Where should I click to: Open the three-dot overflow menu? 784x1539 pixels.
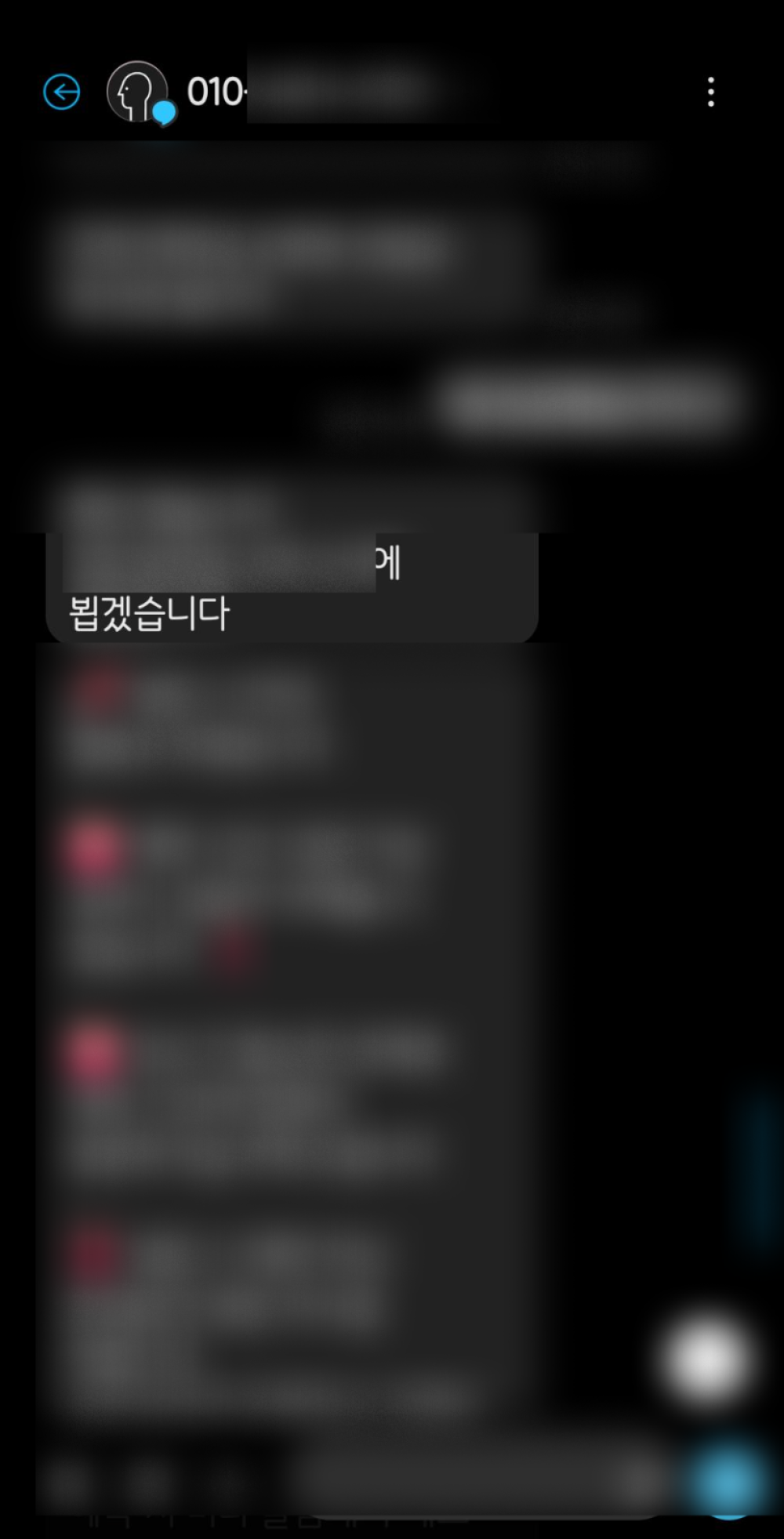(x=710, y=93)
